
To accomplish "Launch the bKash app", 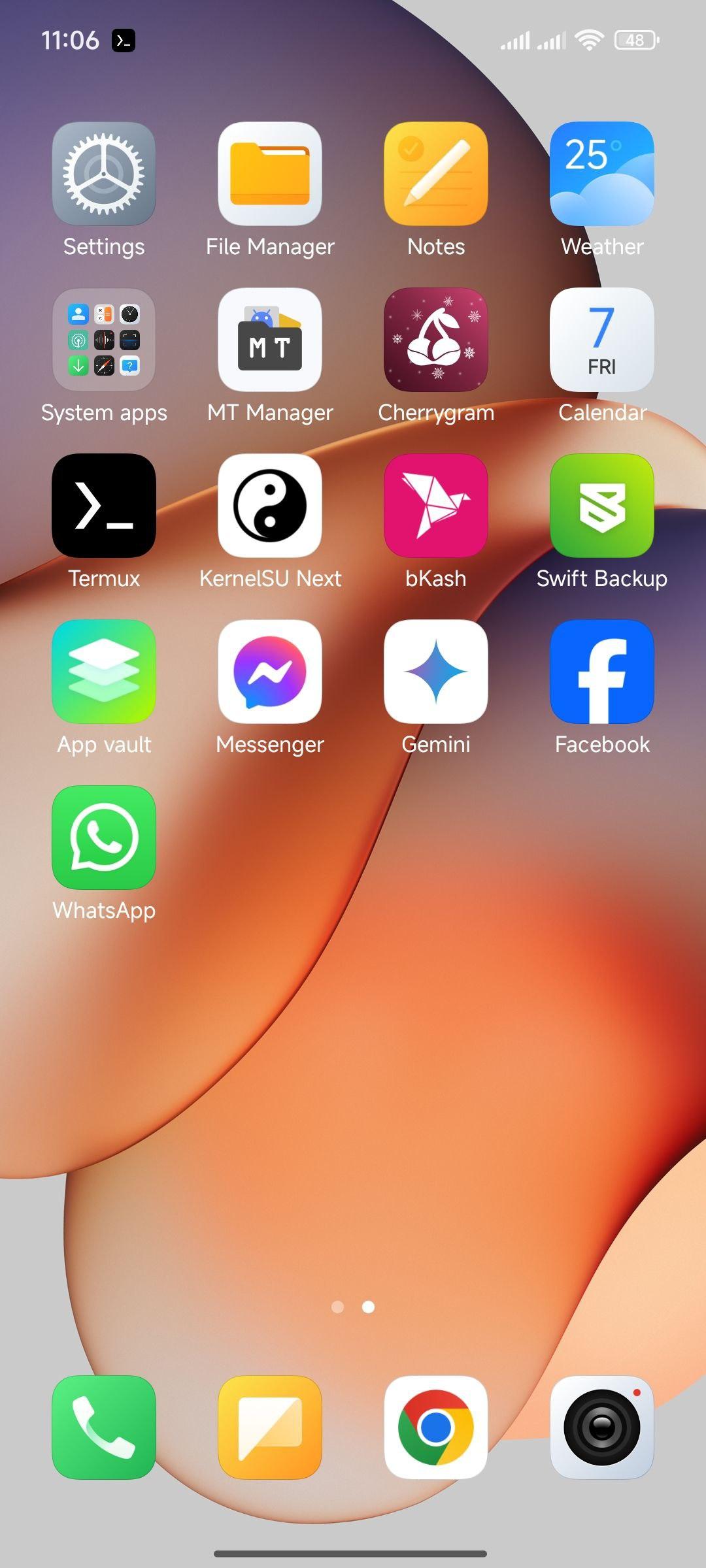I will [436, 506].
